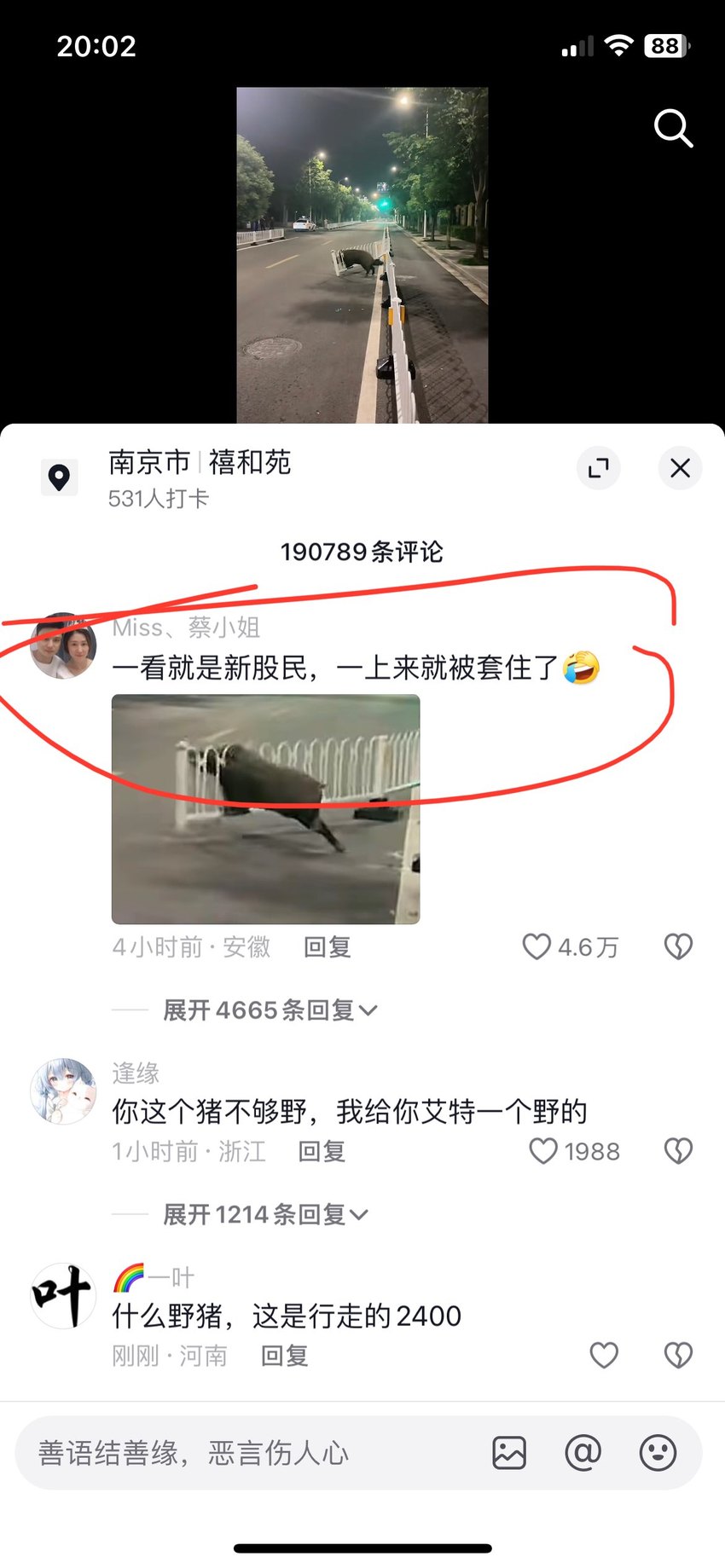
Task: Like 一叶's comment
Action: coord(604,1355)
